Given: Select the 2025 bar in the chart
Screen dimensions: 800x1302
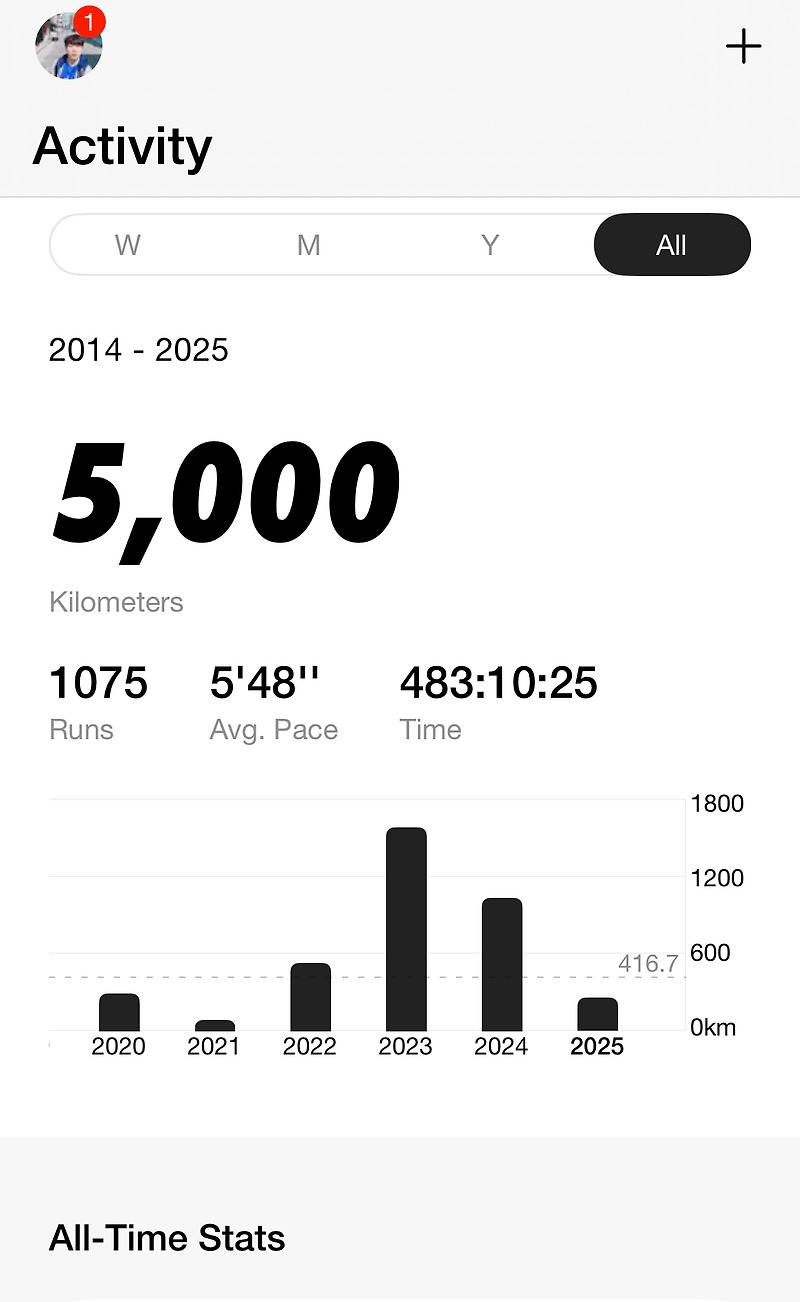Looking at the screenshot, I should click(597, 1015).
